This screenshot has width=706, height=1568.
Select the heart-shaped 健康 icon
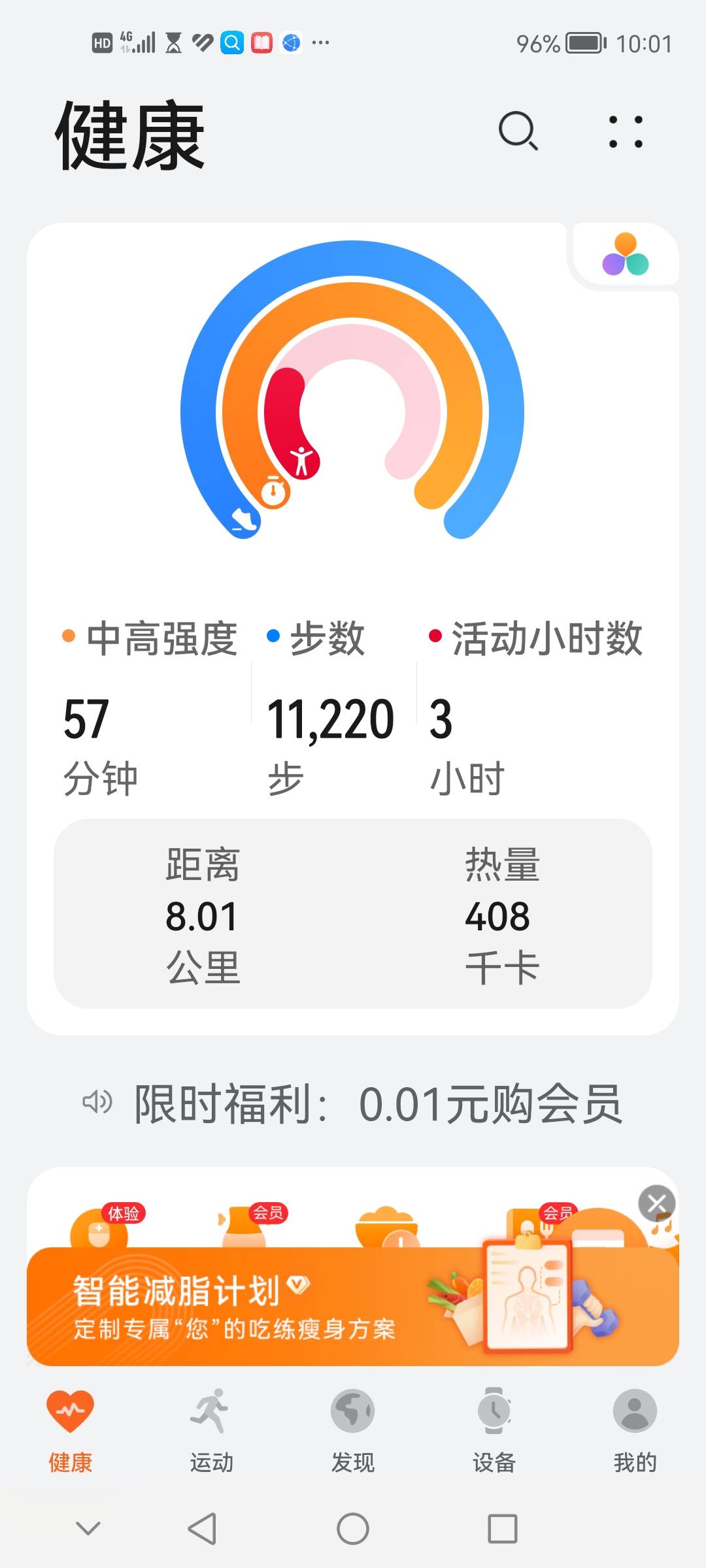(71, 1411)
